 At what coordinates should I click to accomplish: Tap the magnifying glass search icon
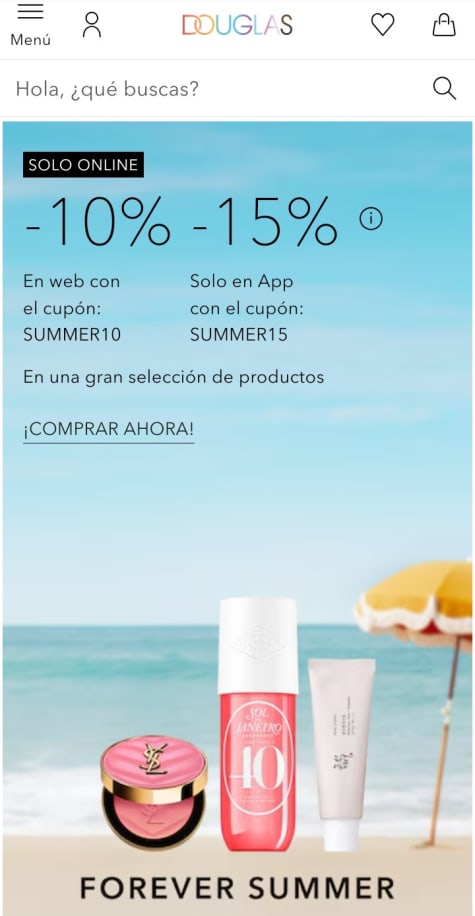click(x=444, y=89)
